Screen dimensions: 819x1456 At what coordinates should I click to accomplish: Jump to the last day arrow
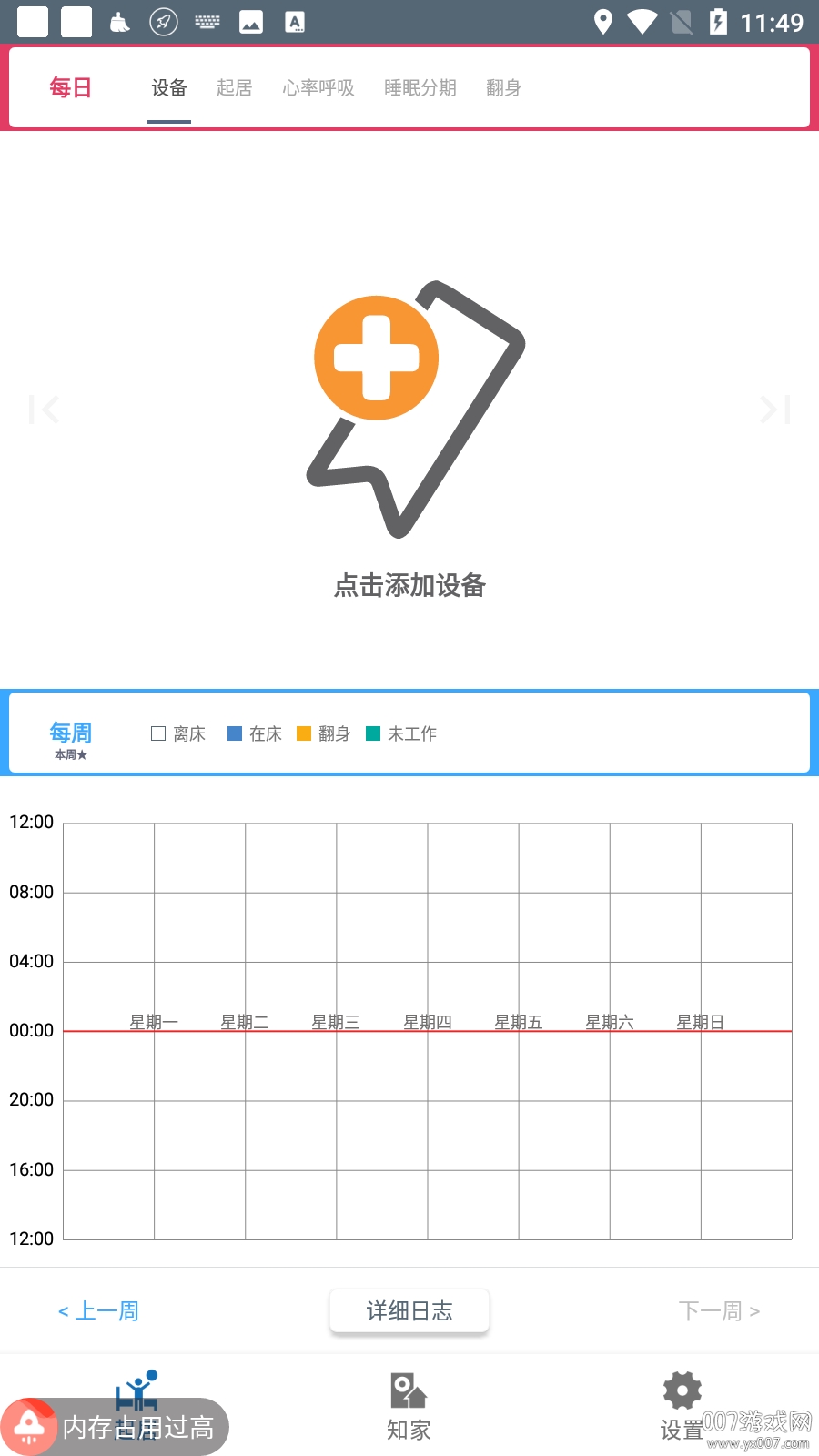pos(774,409)
